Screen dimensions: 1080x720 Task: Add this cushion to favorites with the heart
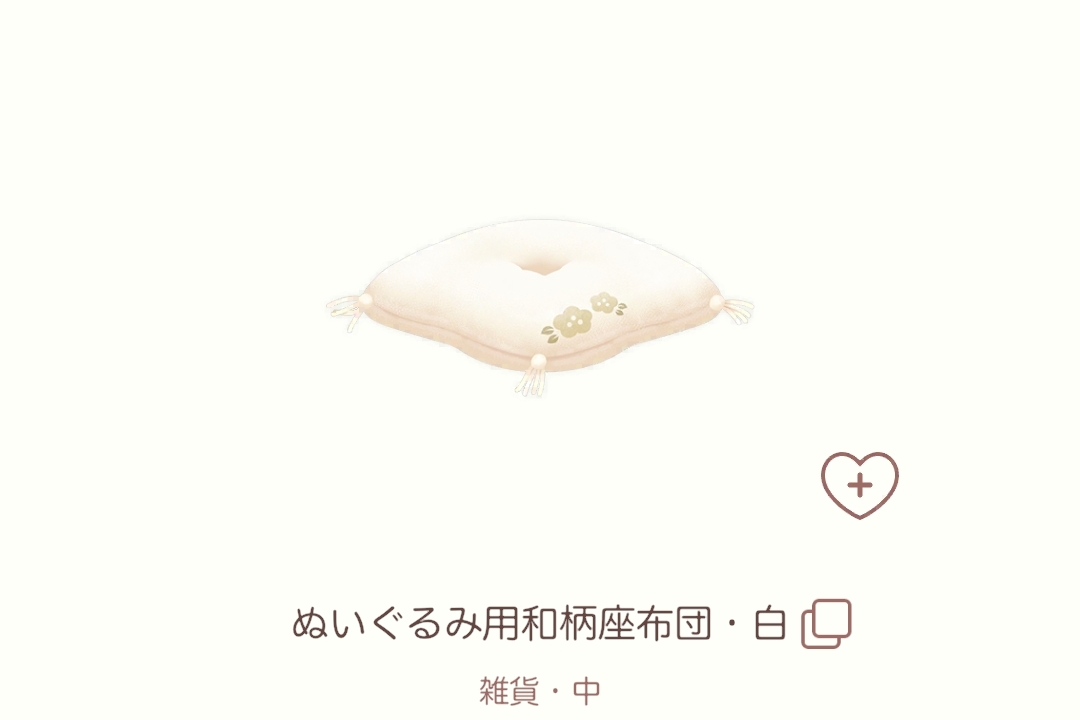click(x=860, y=486)
